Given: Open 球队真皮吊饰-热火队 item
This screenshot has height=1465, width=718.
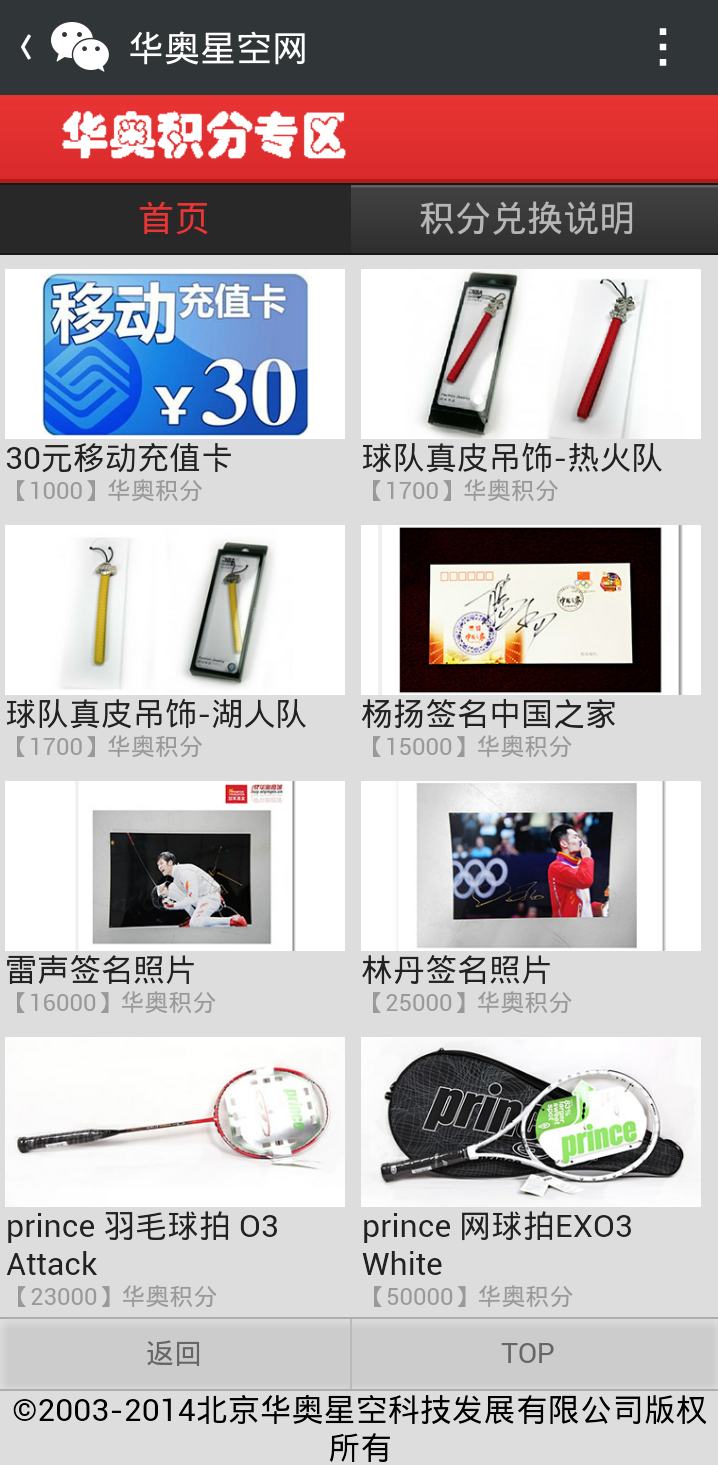Looking at the screenshot, I should (530, 354).
